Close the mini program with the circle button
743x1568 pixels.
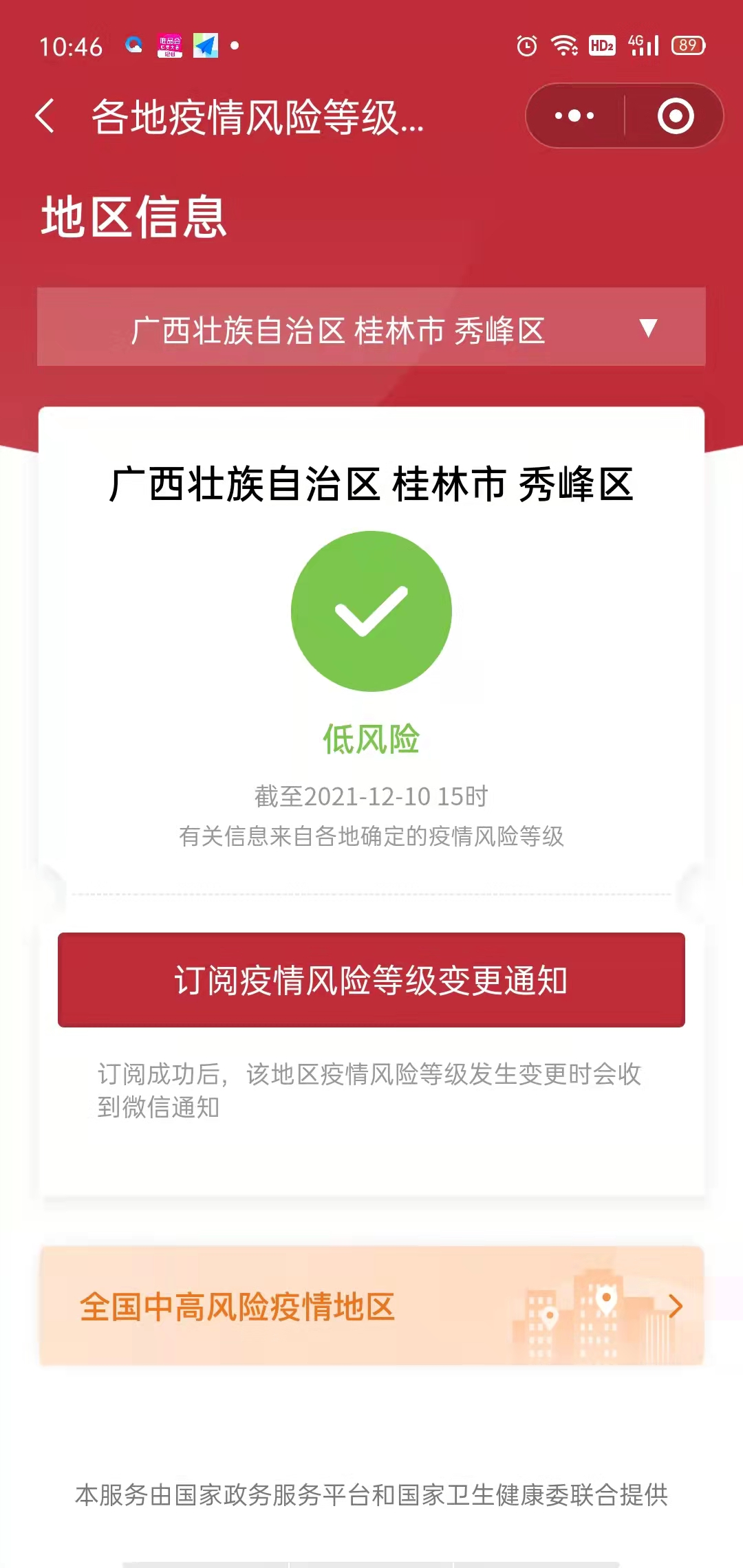[675, 116]
